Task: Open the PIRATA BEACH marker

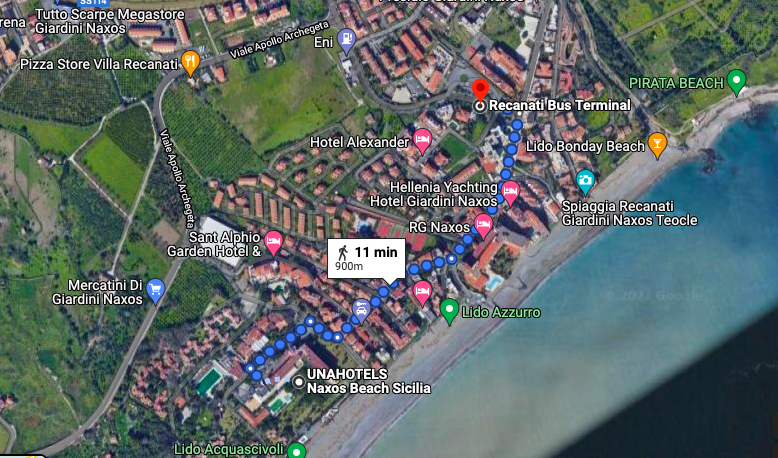Action: coord(737,80)
